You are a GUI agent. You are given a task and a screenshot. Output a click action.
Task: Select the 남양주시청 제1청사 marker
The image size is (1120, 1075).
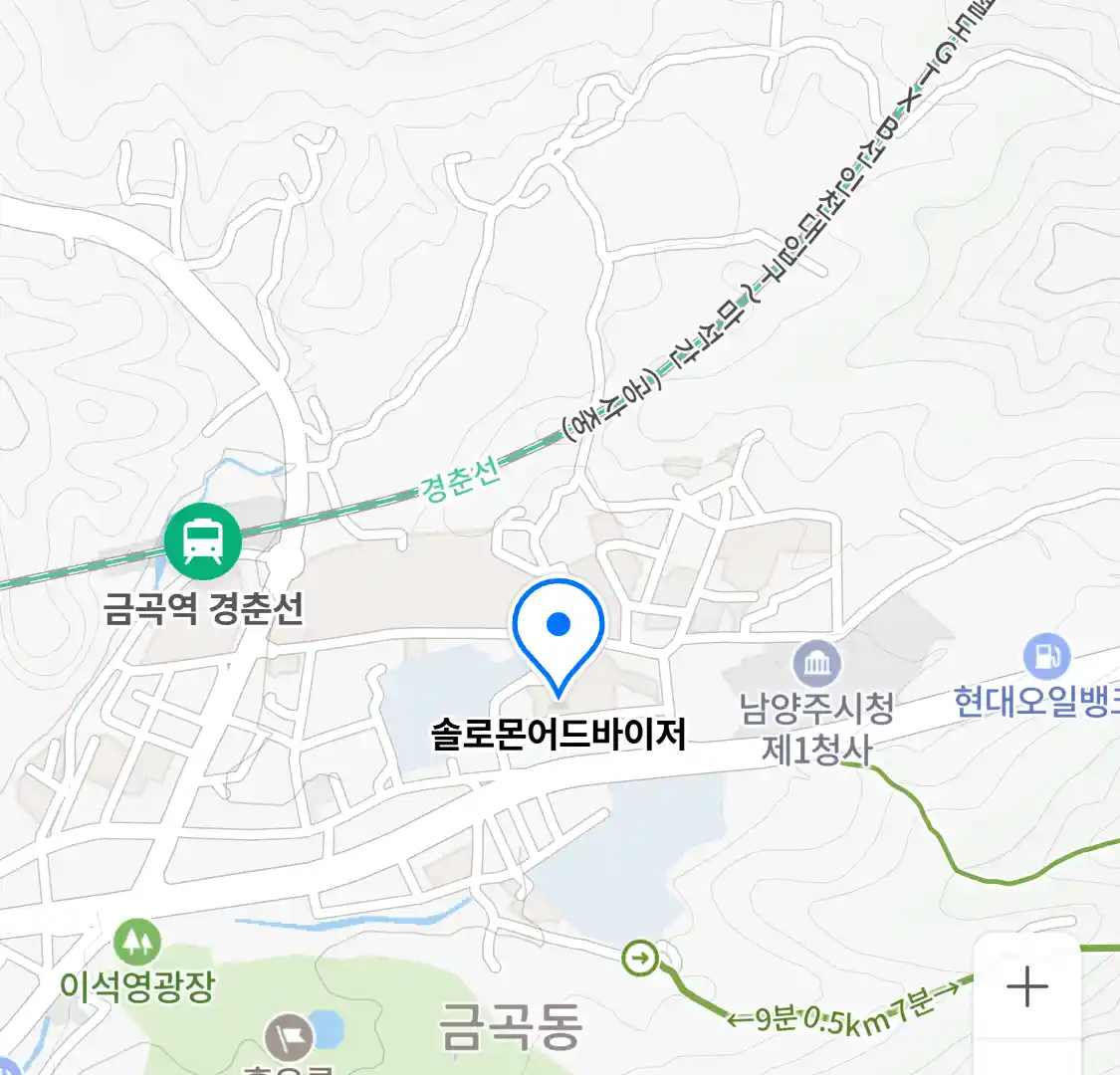(x=817, y=663)
